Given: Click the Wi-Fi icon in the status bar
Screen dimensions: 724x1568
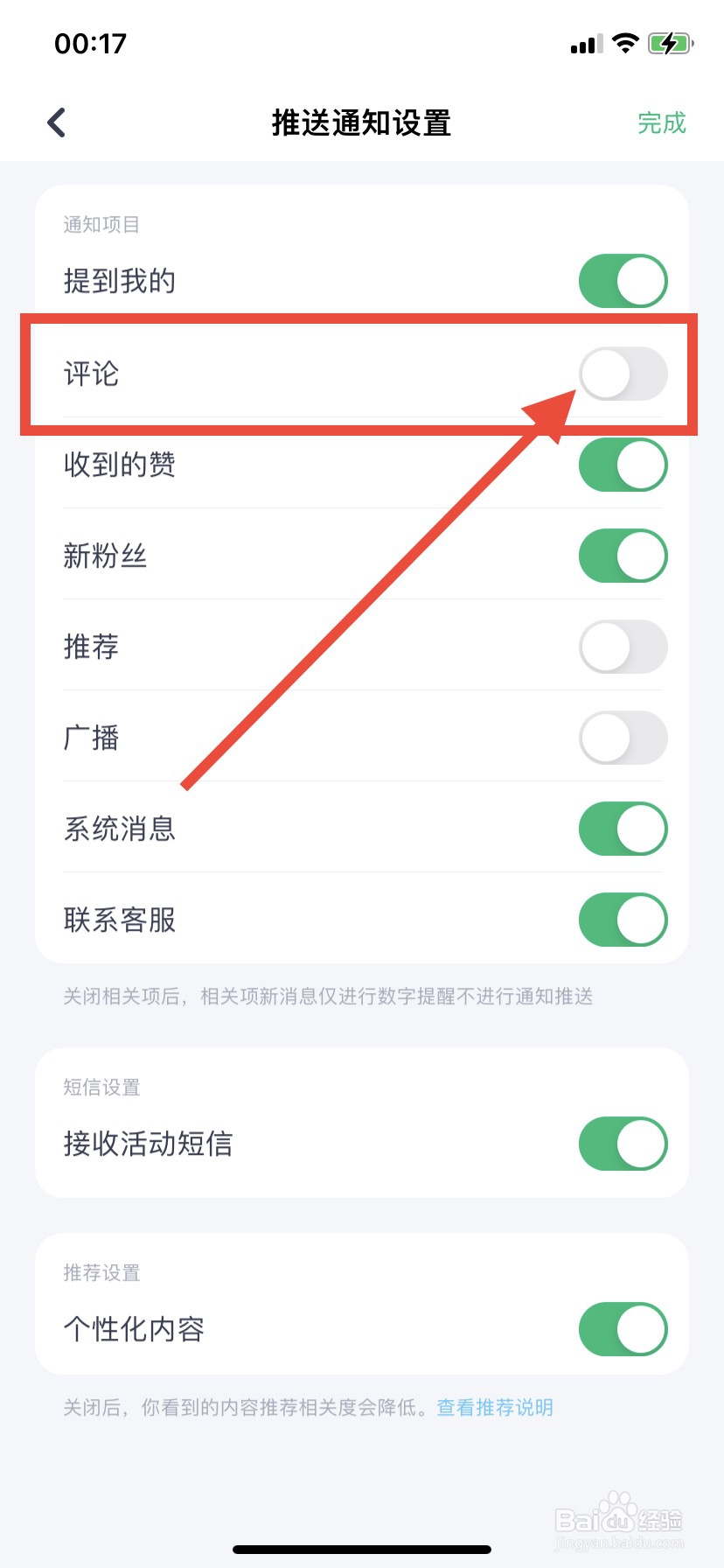Looking at the screenshot, I should [623, 43].
